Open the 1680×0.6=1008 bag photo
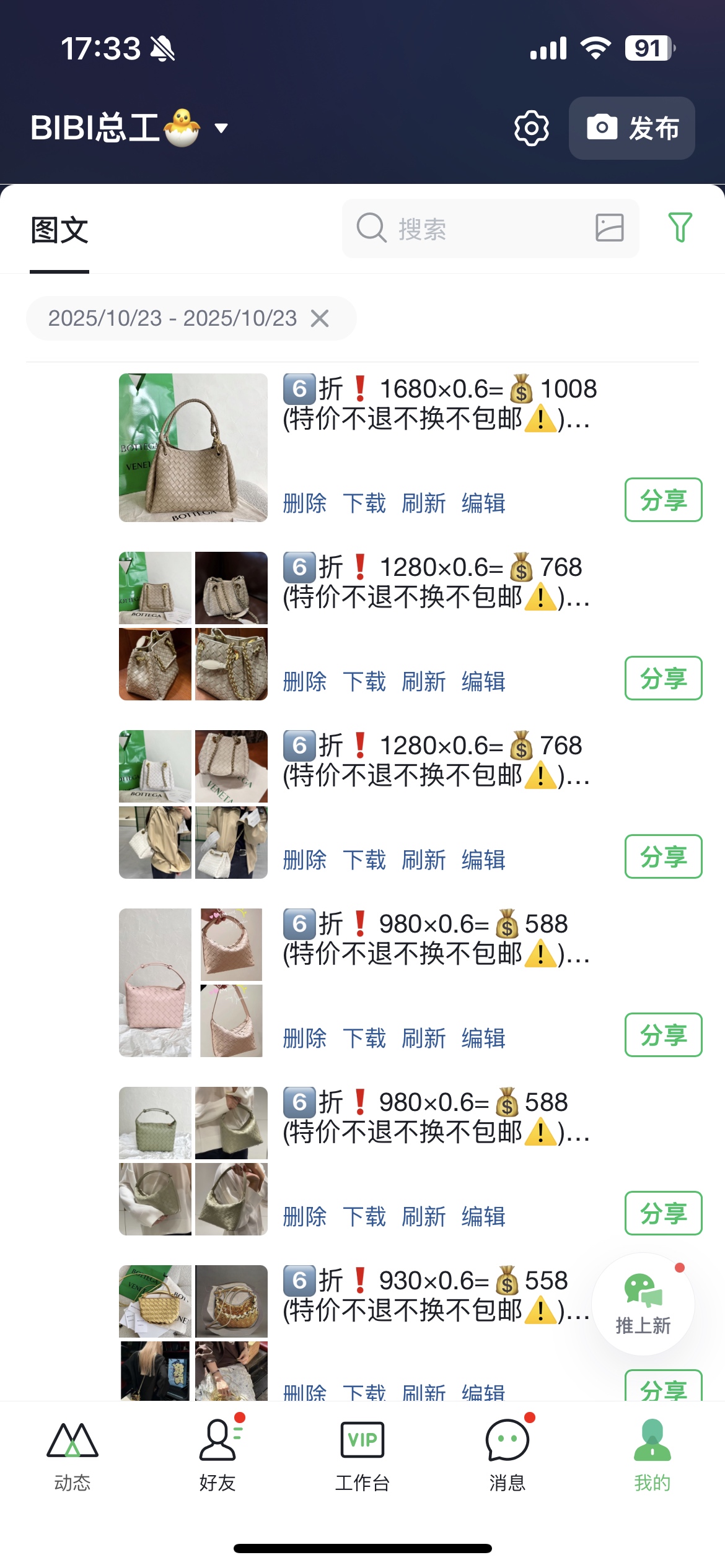725x1568 pixels. click(x=193, y=447)
